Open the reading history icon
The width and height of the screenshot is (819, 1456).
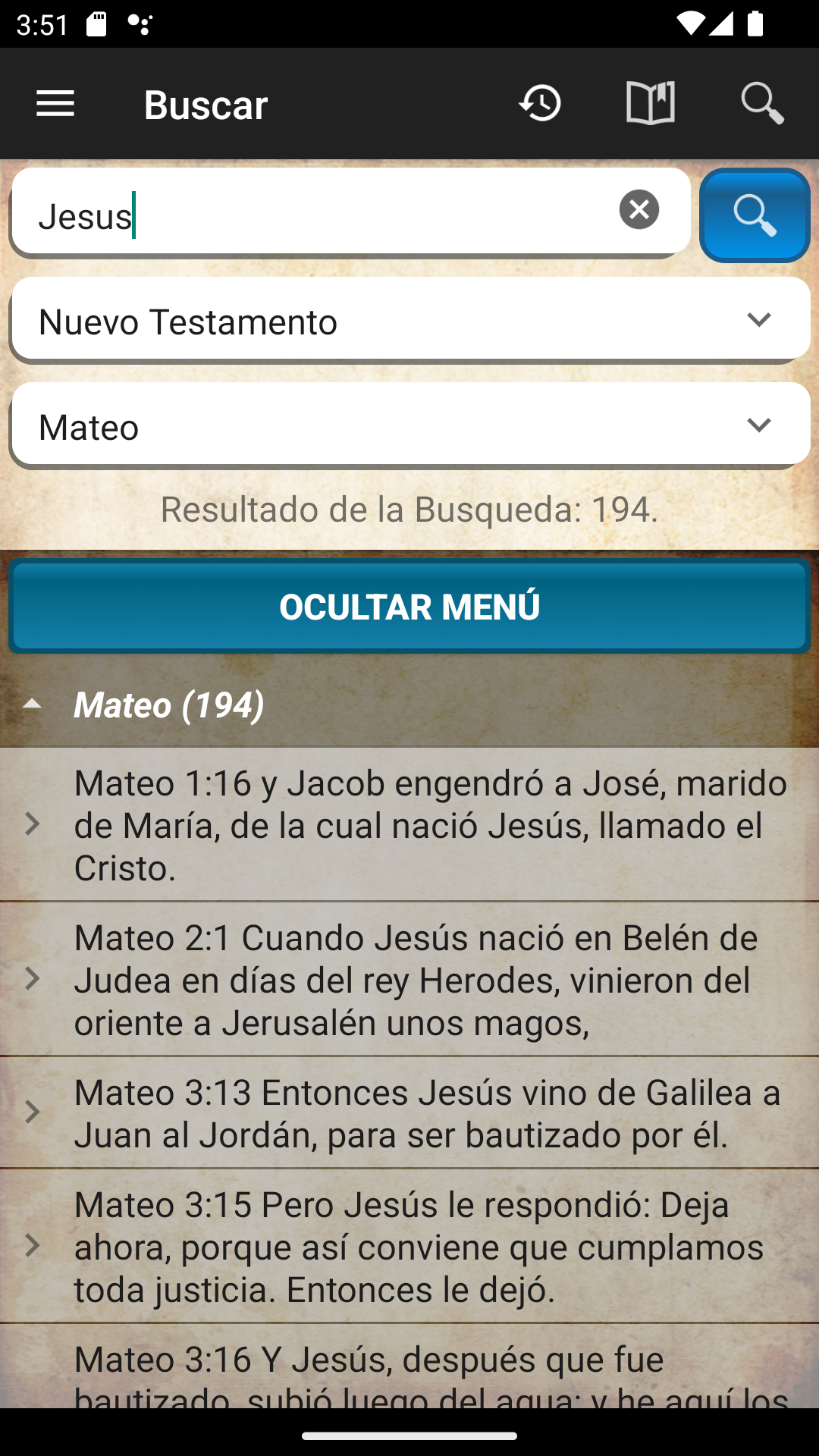tap(540, 103)
